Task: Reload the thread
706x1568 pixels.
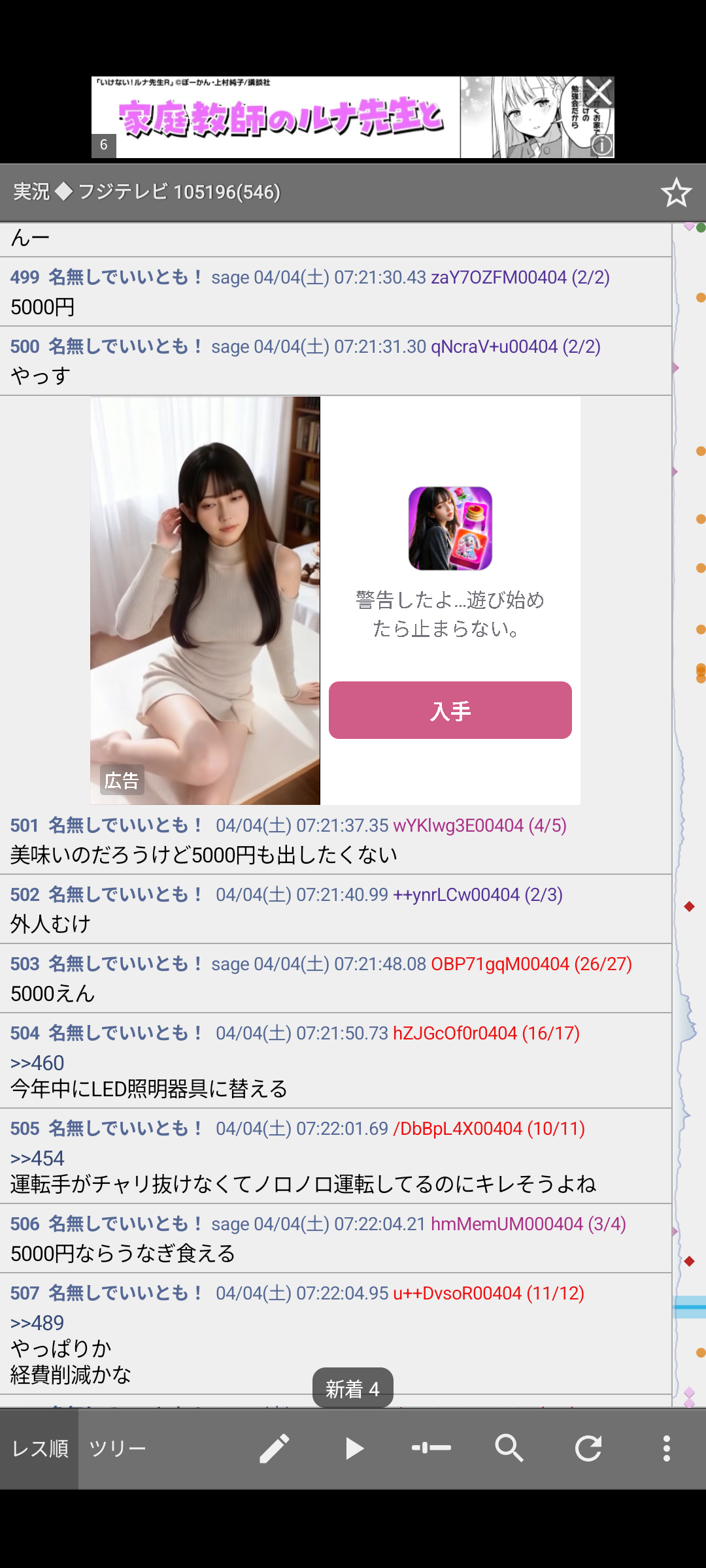Action: coord(588,1448)
